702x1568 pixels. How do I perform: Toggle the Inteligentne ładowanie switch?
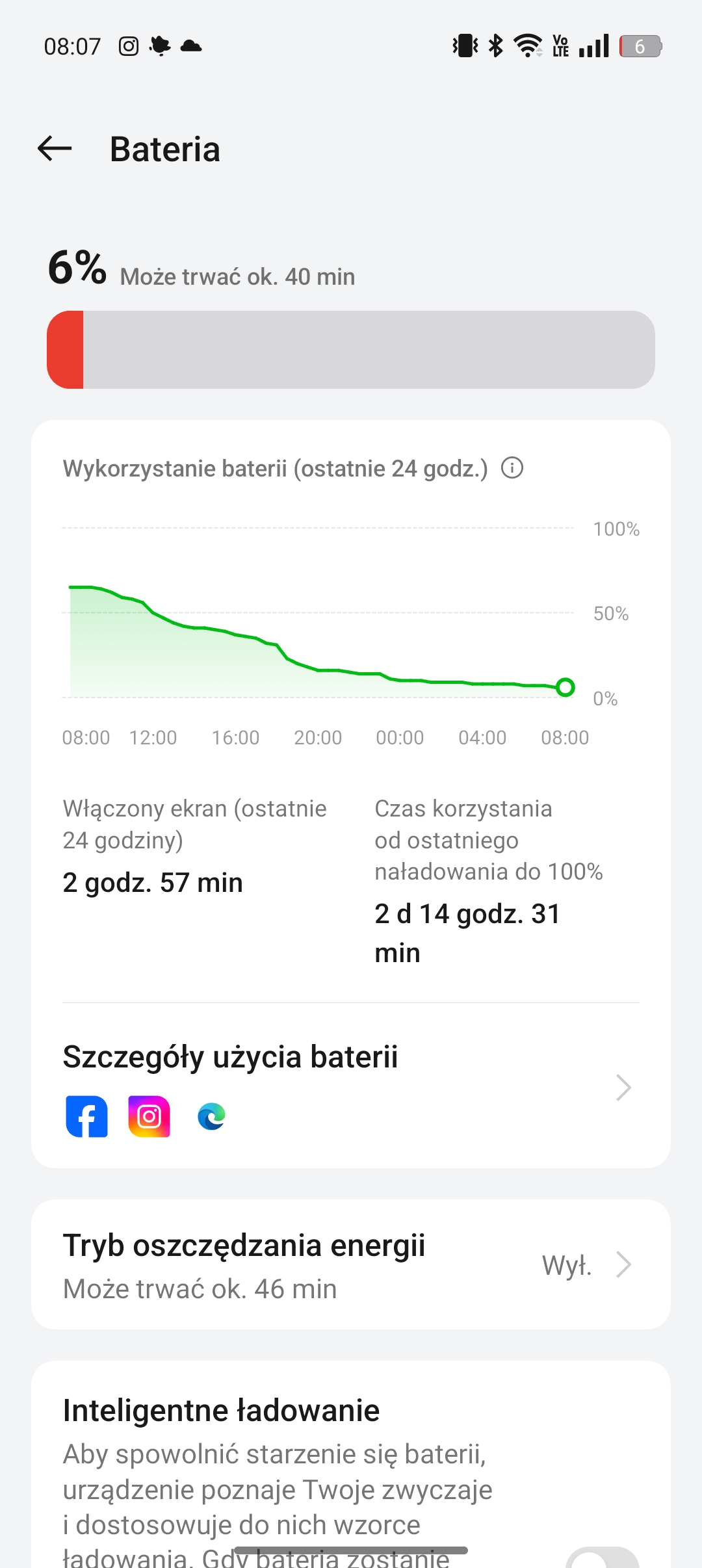point(602,1559)
